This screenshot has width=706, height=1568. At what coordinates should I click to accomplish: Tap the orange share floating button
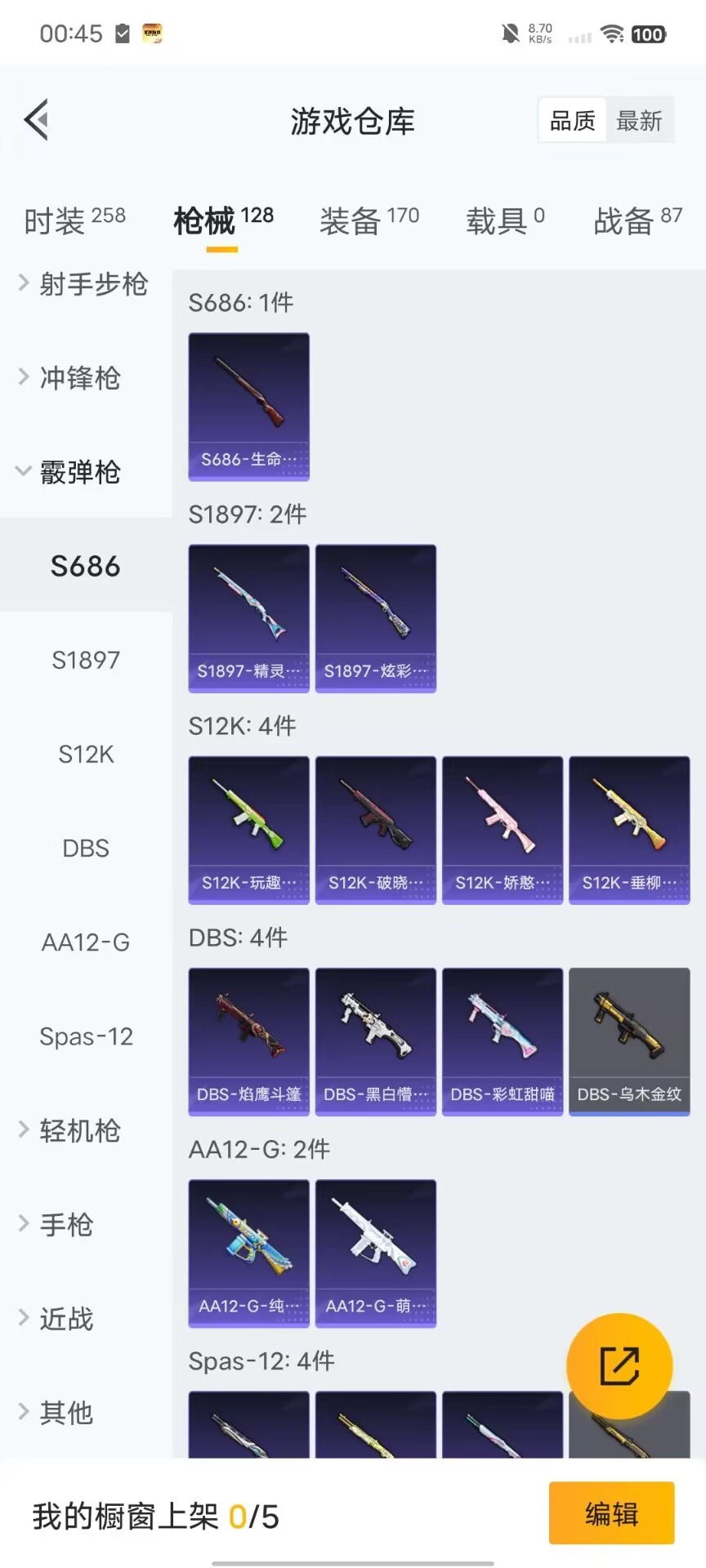[x=619, y=1366]
